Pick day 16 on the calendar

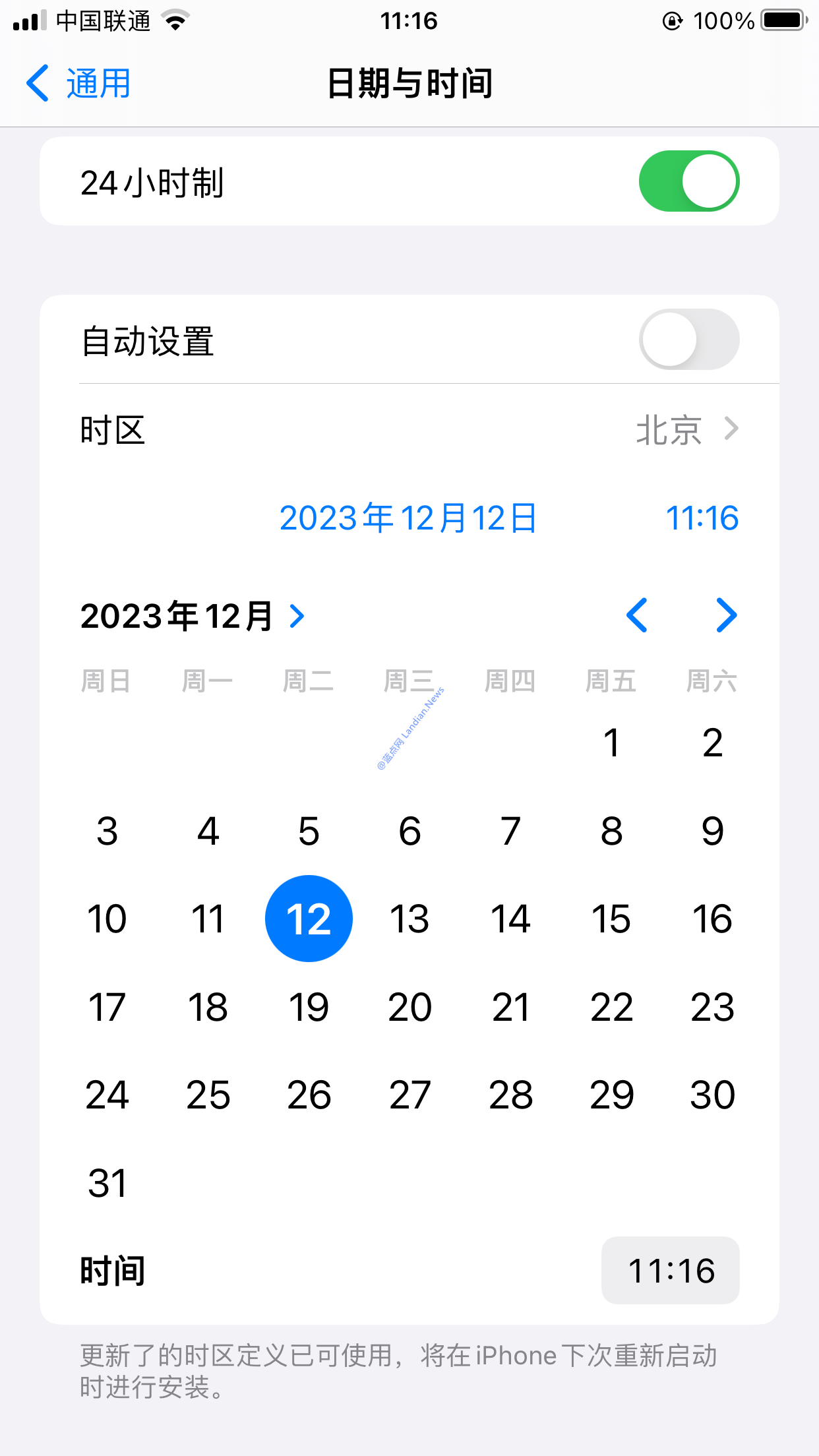[x=712, y=919]
